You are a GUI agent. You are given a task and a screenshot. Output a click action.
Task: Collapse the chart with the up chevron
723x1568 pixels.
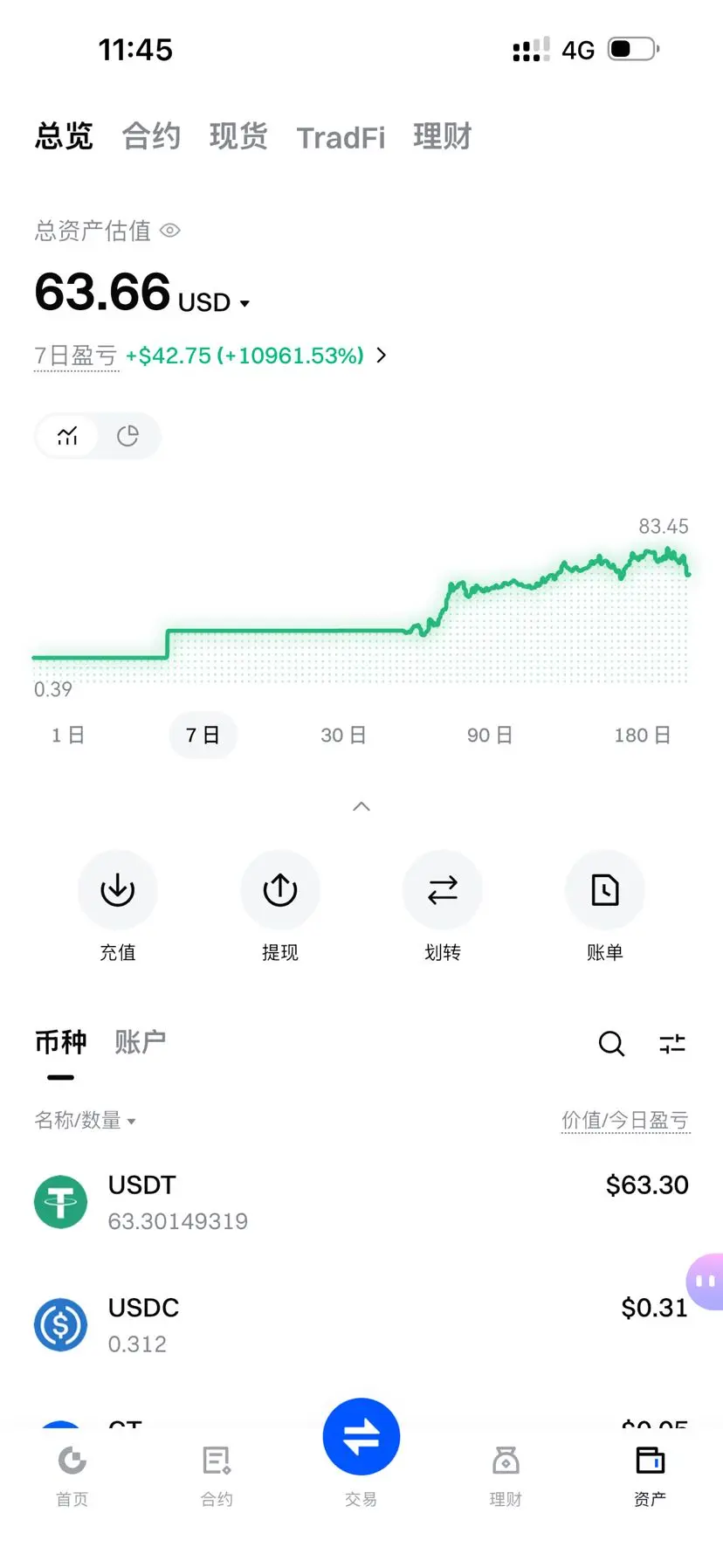tap(361, 806)
